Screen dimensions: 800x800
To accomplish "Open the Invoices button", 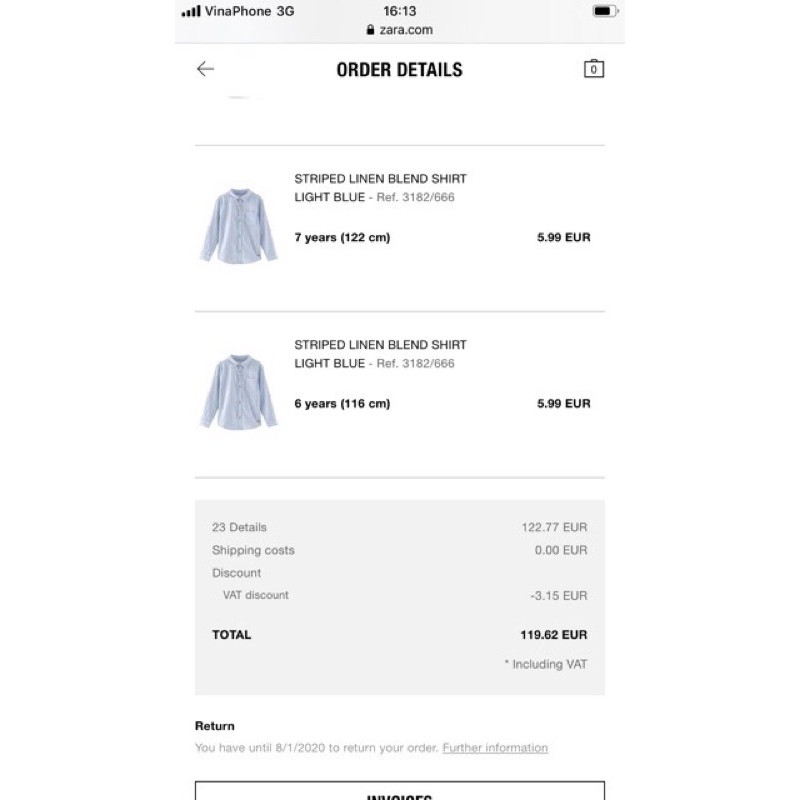I will click(x=399, y=792).
